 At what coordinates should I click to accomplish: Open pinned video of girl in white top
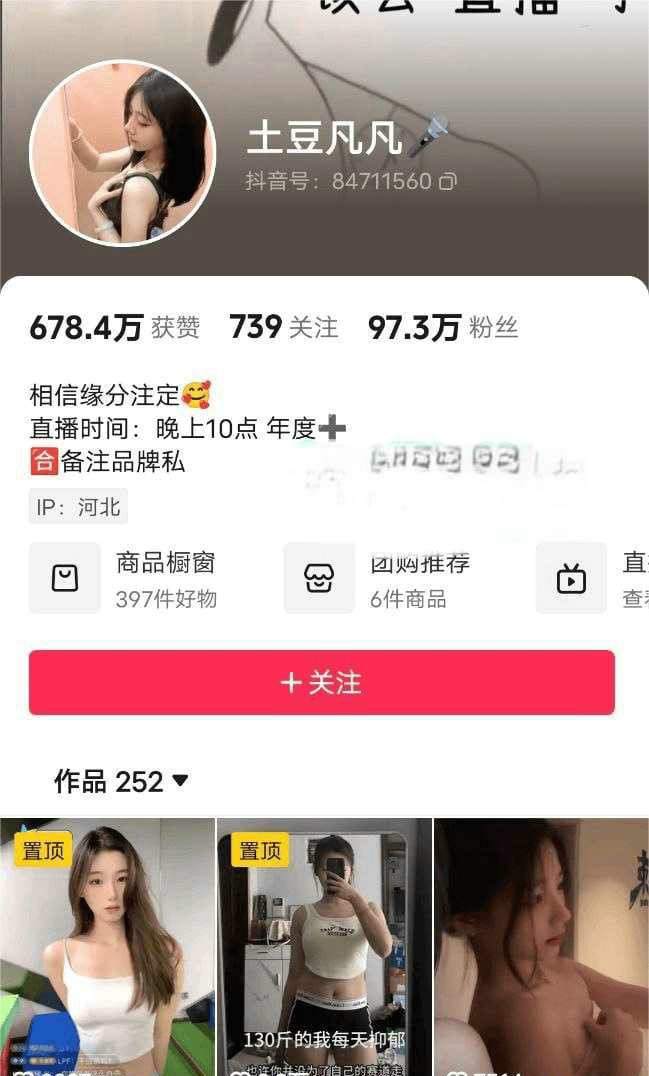107,946
